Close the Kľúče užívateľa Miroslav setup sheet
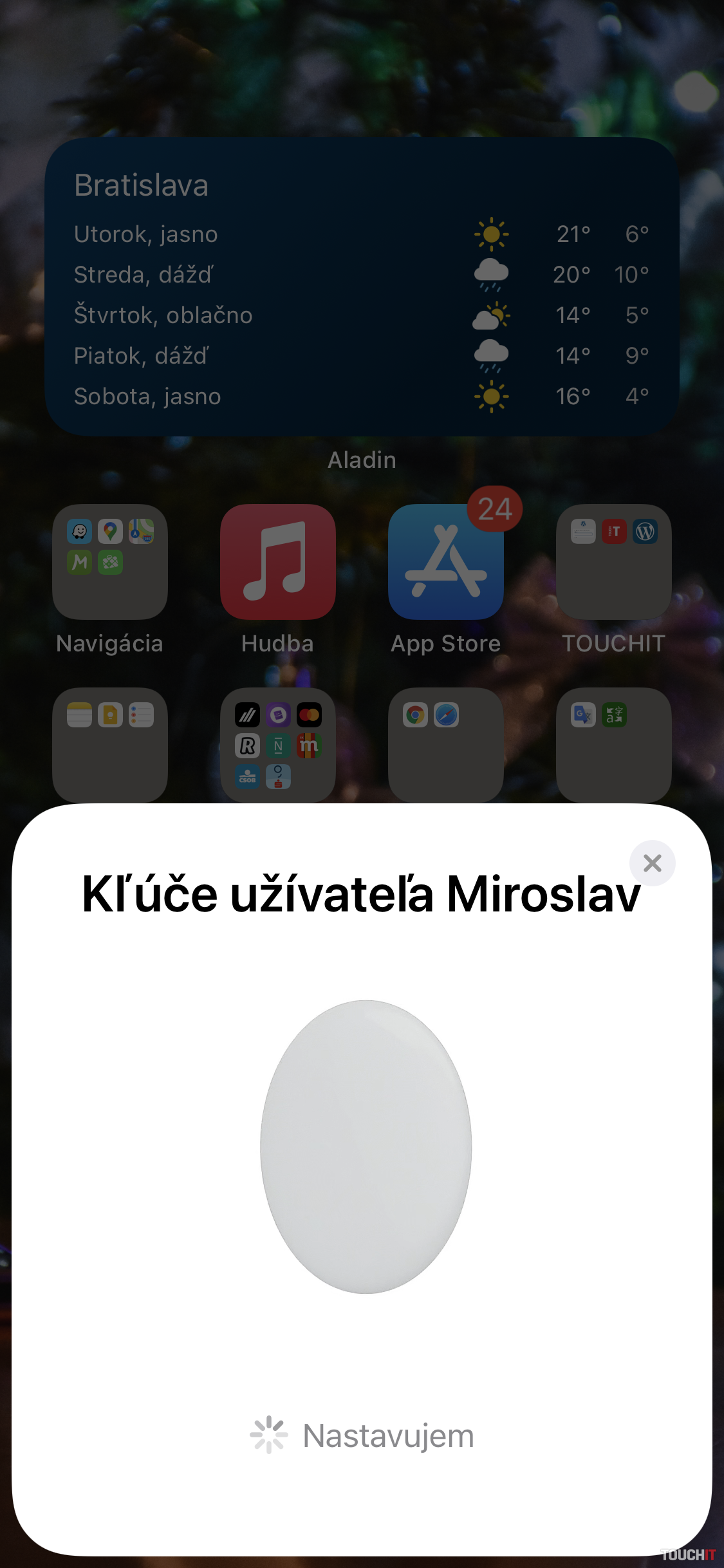 pyautogui.click(x=652, y=863)
